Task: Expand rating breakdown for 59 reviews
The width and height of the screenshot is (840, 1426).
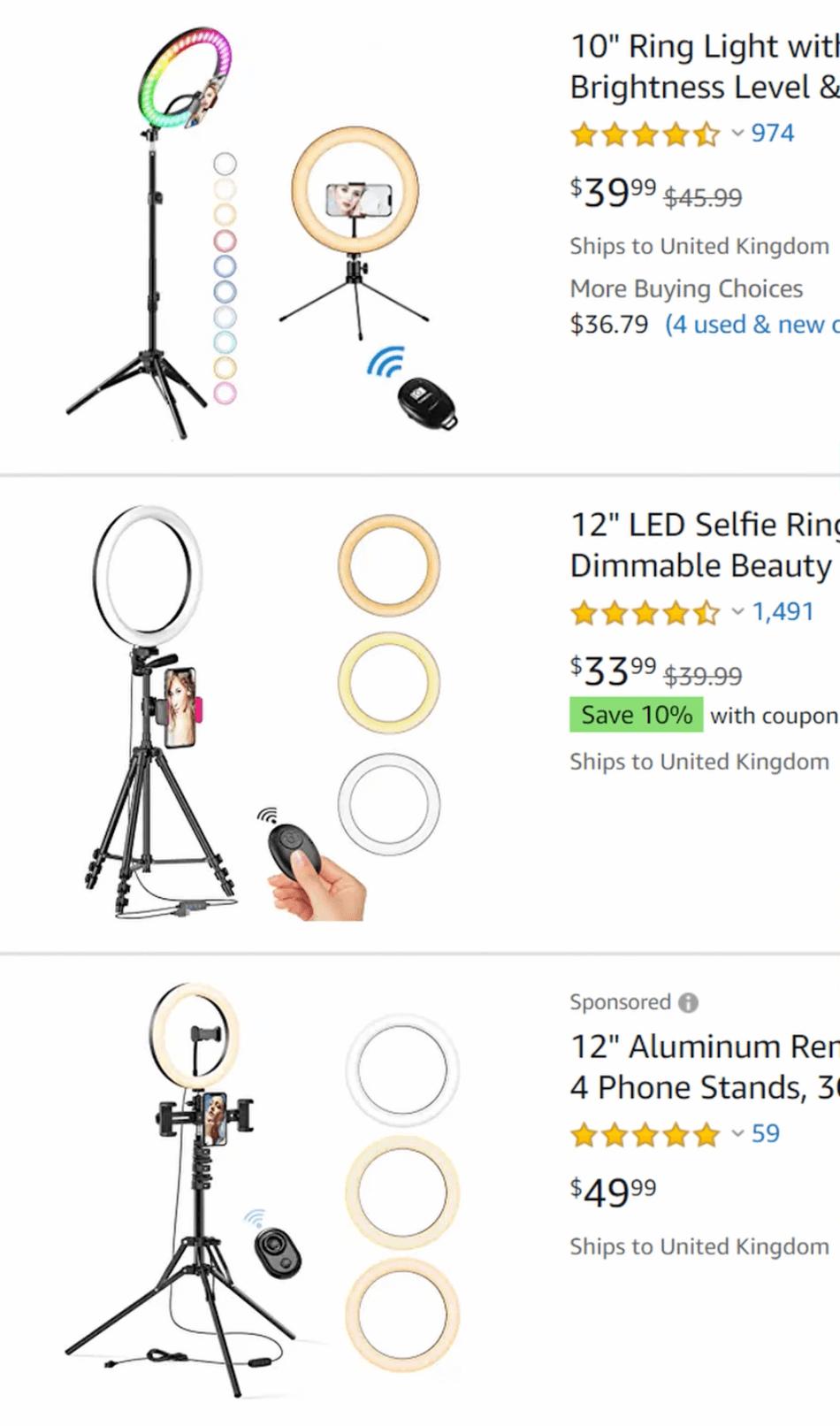Action: pyautogui.click(x=737, y=1134)
